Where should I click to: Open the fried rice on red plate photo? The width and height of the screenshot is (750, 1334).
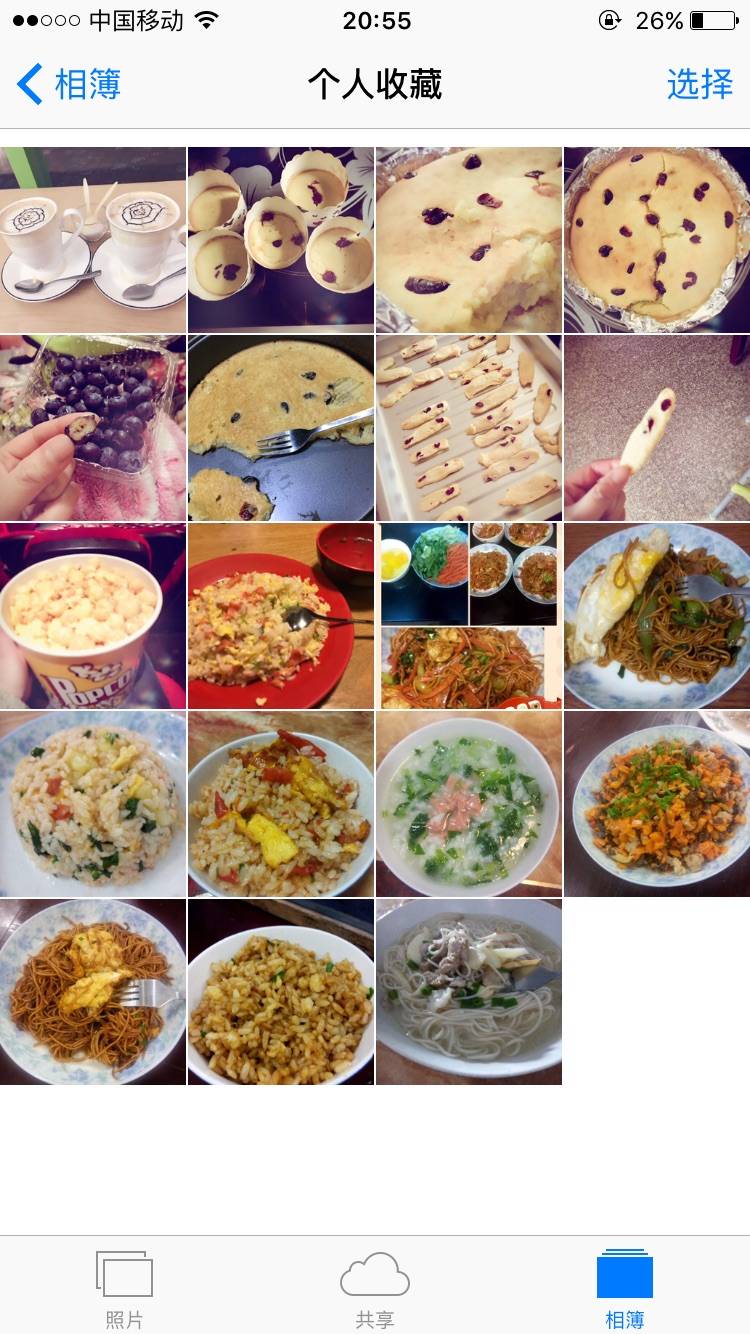(281, 616)
